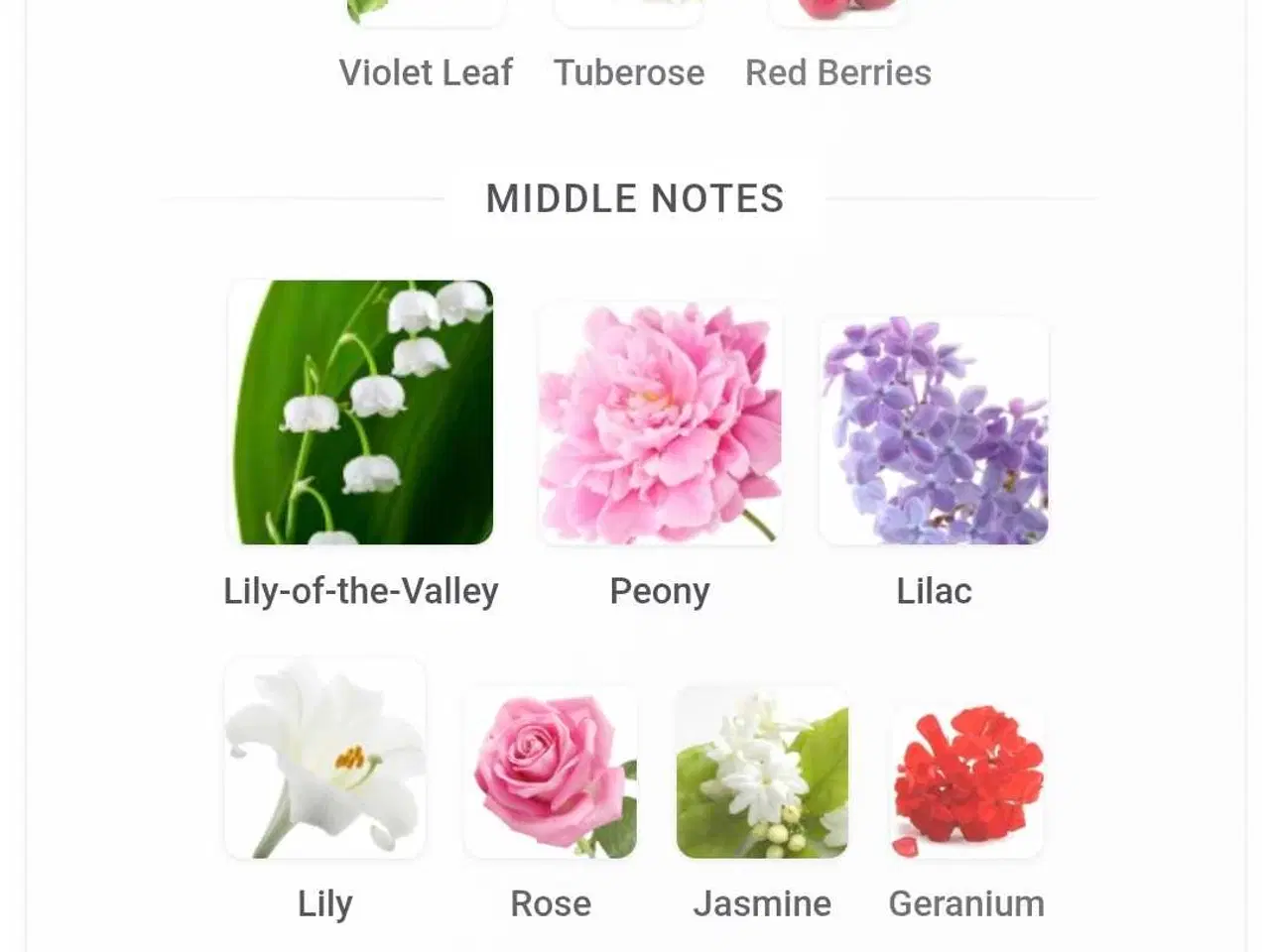
Task: Open the Tuberose note
Action: click(629, 71)
